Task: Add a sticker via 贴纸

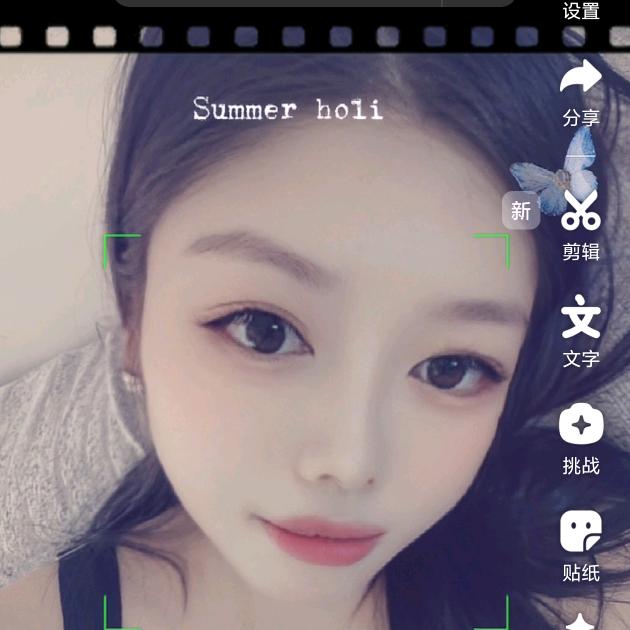Action: coord(580,545)
